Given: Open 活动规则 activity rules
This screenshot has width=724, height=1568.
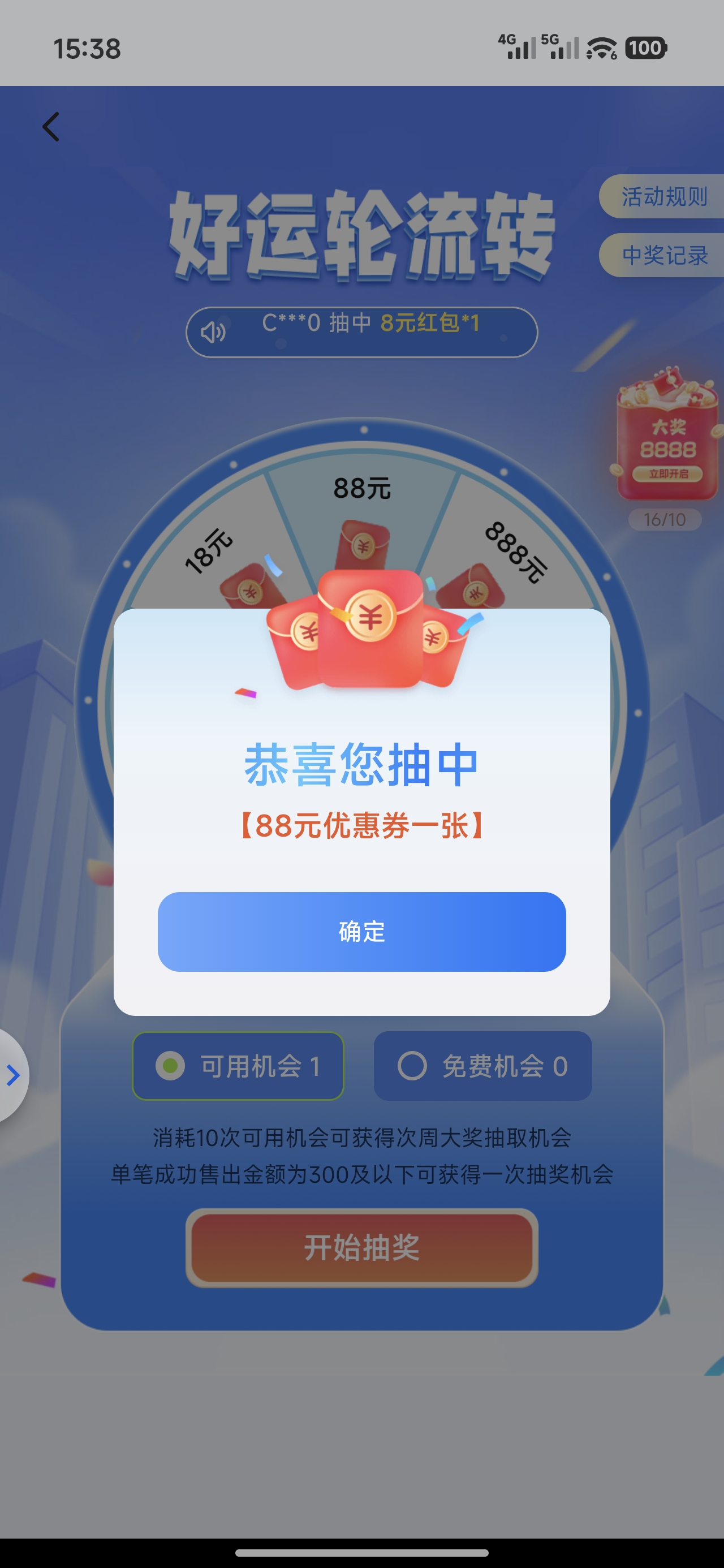Looking at the screenshot, I should tap(663, 197).
